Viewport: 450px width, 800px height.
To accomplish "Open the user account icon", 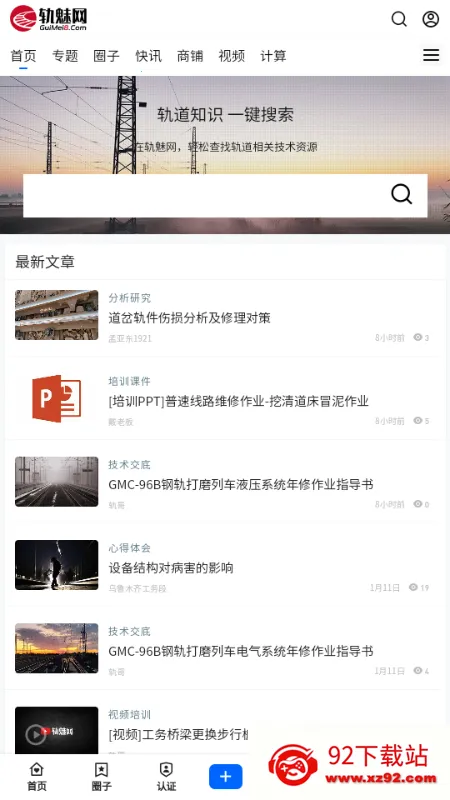I will 431,19.
